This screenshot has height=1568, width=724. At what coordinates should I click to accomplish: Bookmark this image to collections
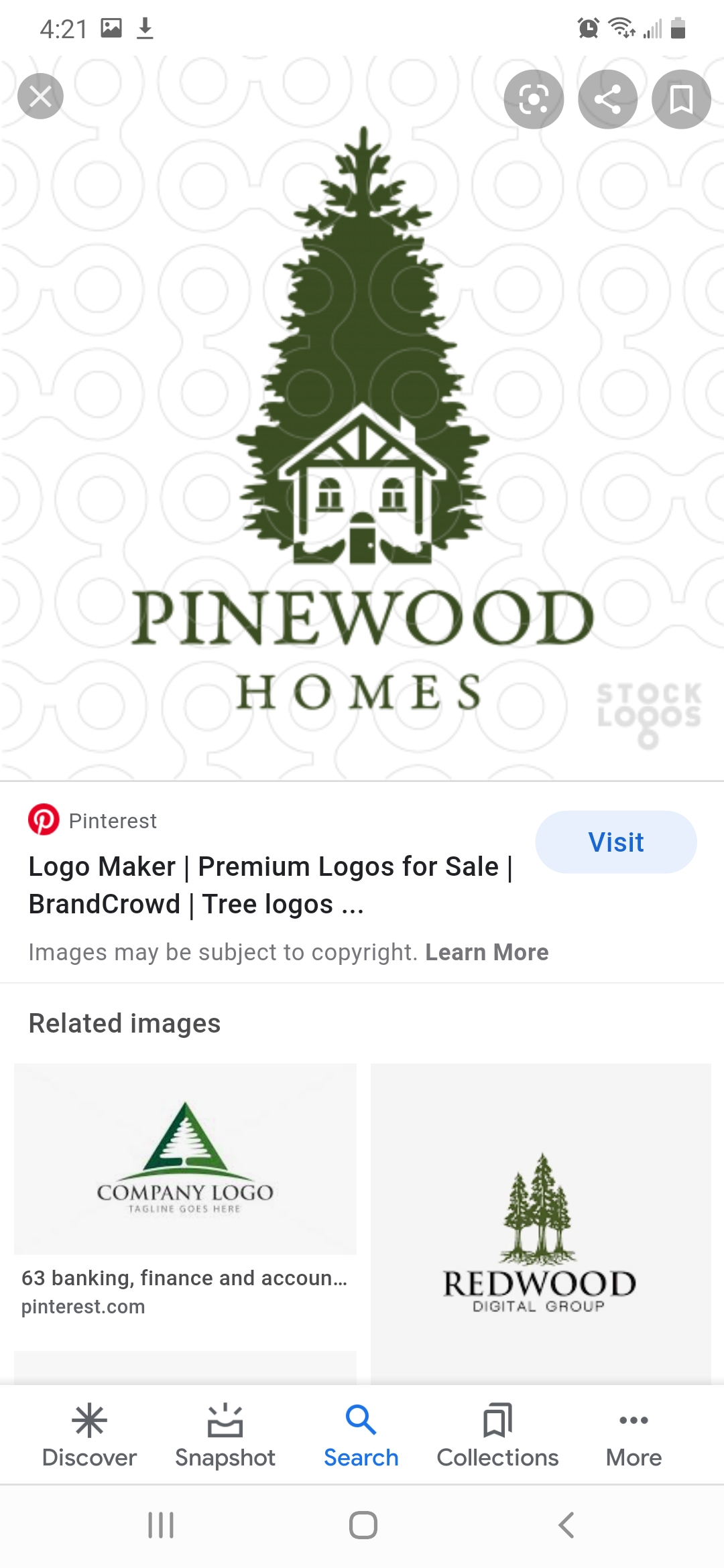tap(681, 100)
